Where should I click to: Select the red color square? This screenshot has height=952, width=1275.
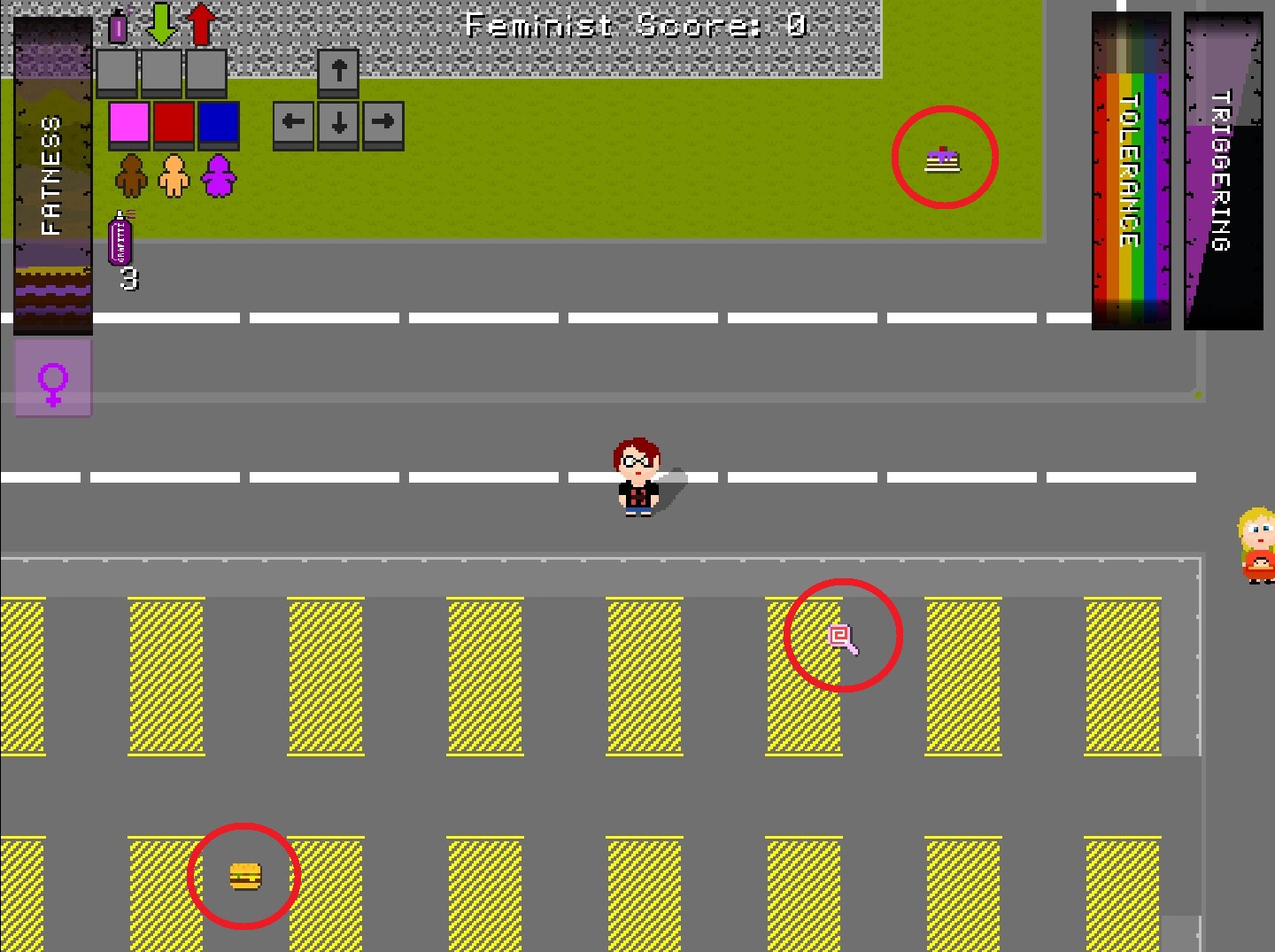pyautogui.click(x=174, y=122)
